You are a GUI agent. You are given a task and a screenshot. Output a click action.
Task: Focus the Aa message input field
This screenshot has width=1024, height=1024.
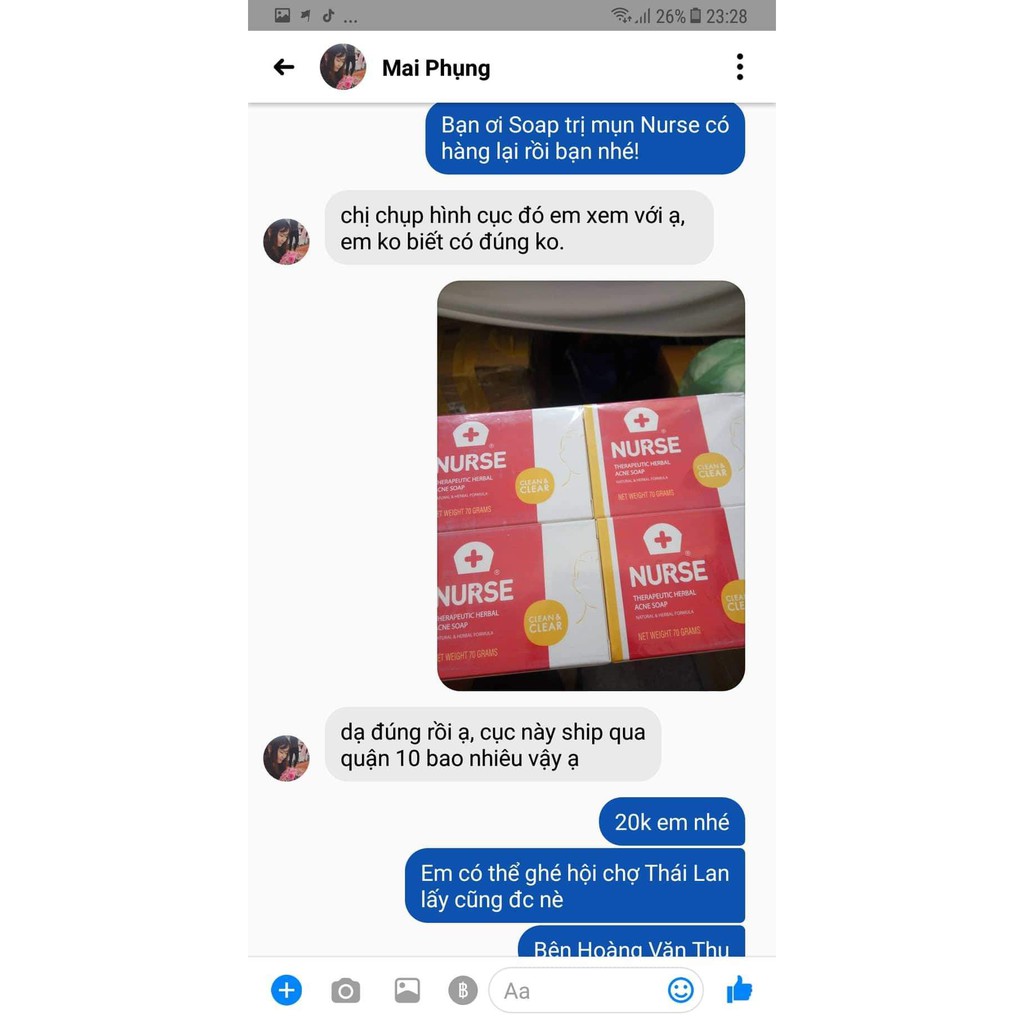pyautogui.click(x=570, y=990)
